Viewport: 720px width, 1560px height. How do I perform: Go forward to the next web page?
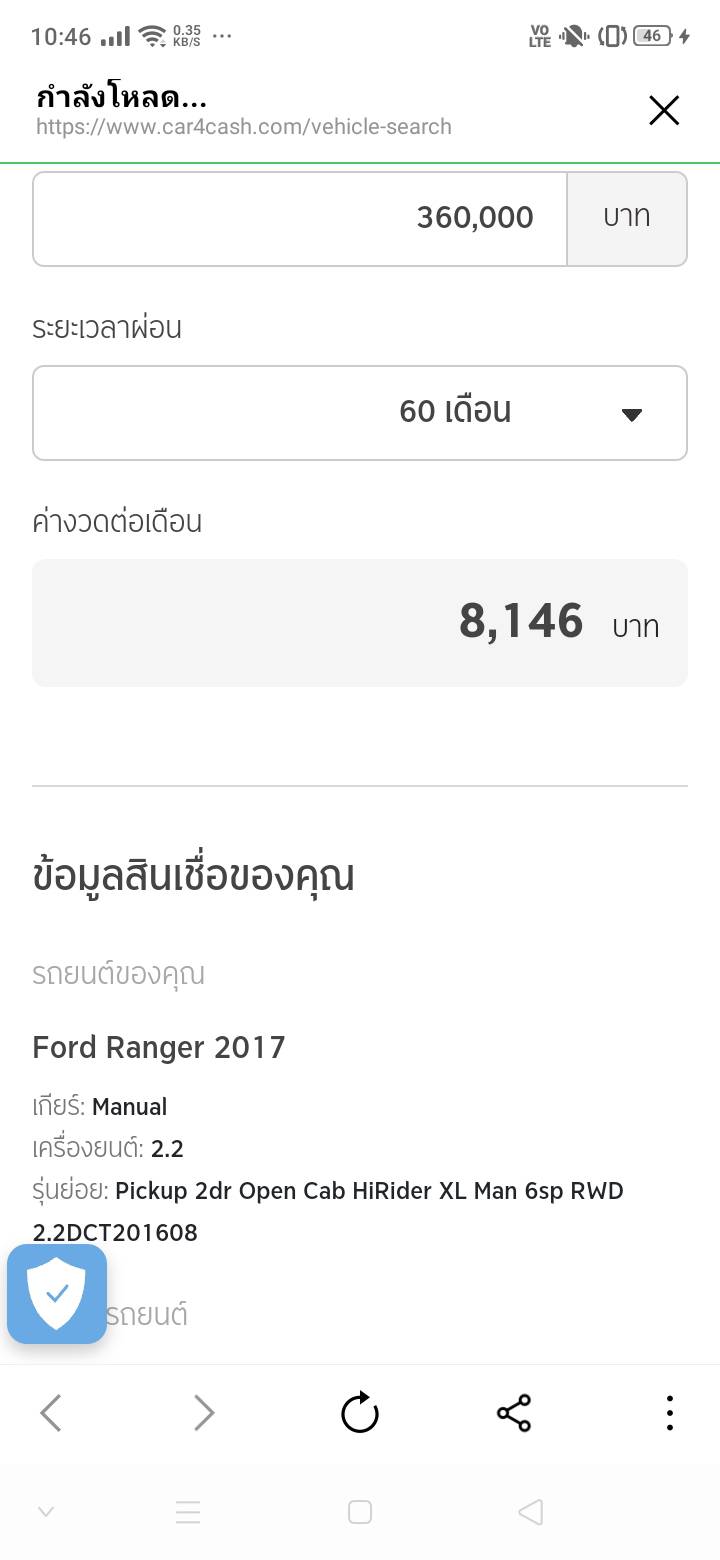pyautogui.click(x=204, y=1413)
